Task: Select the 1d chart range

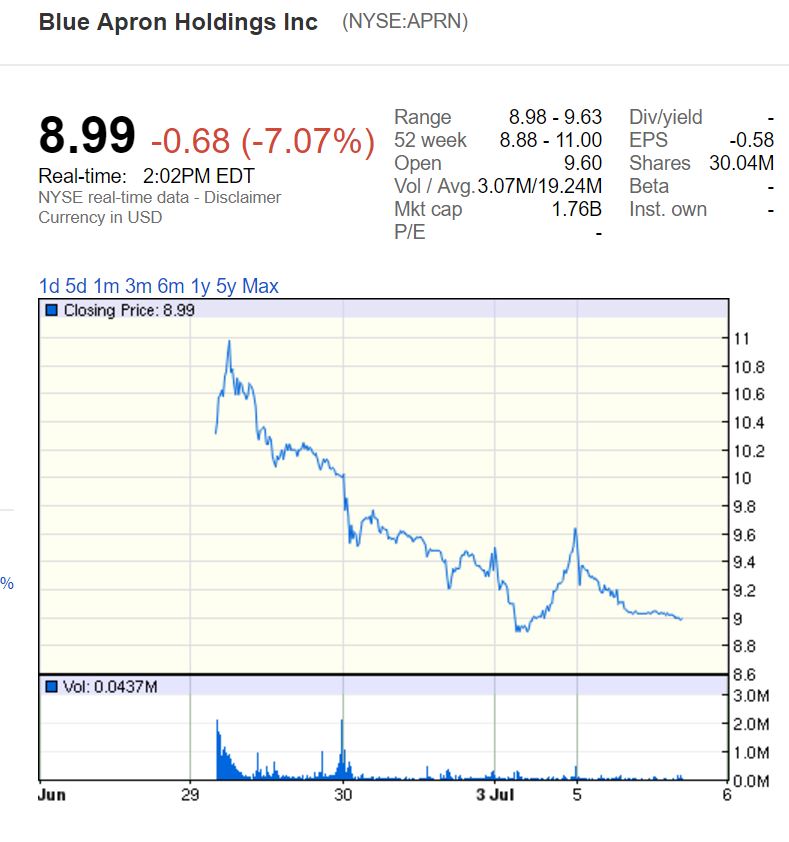Action: (x=49, y=287)
